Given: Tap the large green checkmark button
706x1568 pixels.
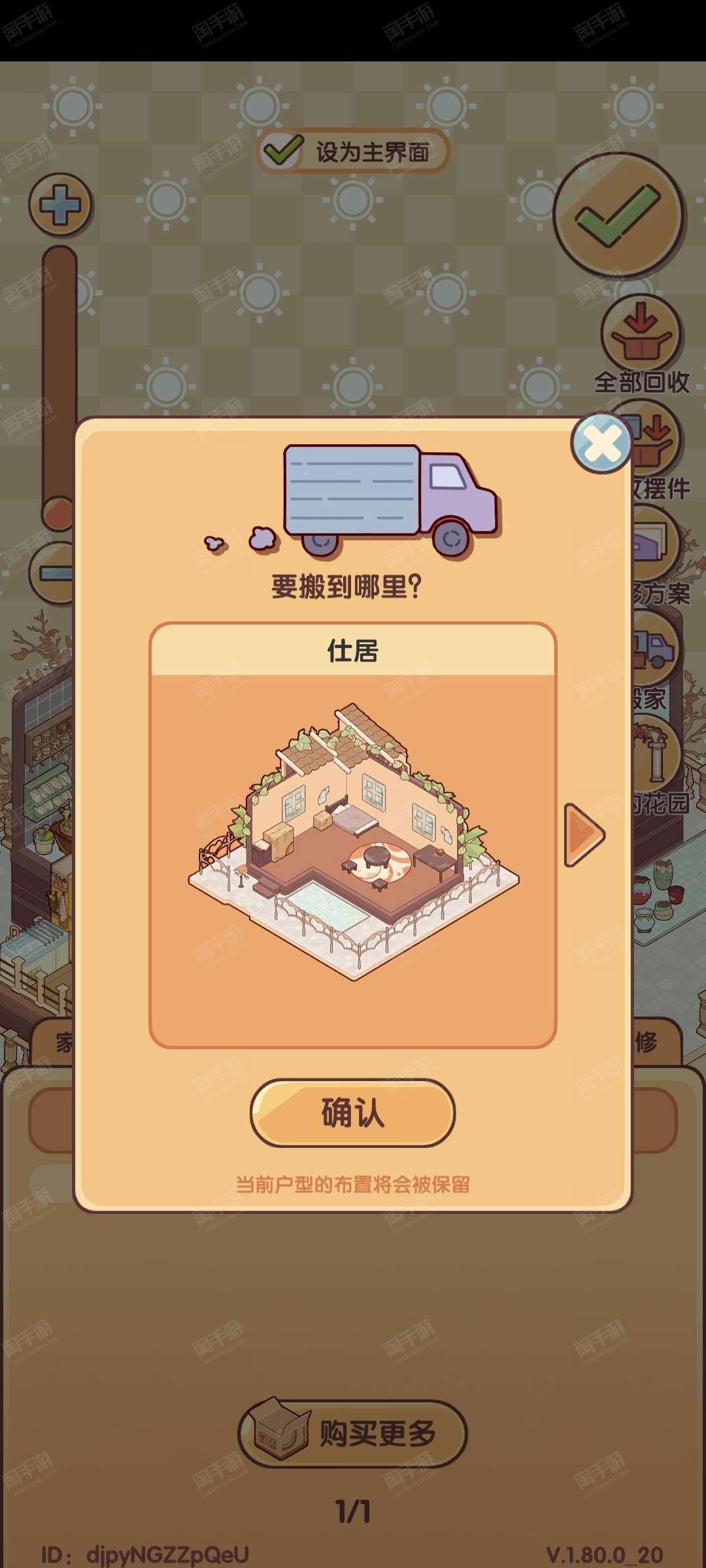Looking at the screenshot, I should pos(618,216).
